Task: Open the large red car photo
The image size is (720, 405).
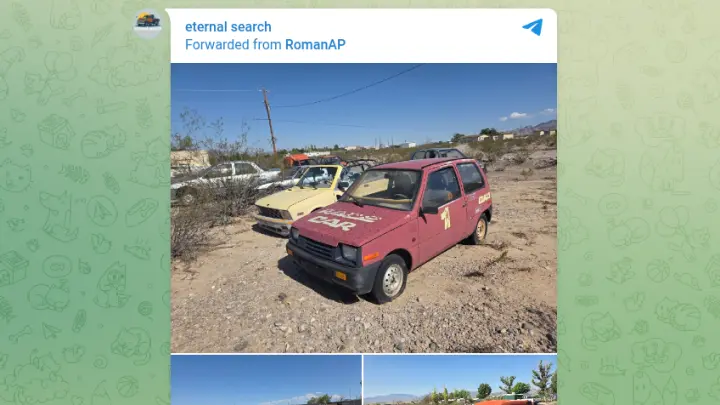Action: click(x=363, y=208)
